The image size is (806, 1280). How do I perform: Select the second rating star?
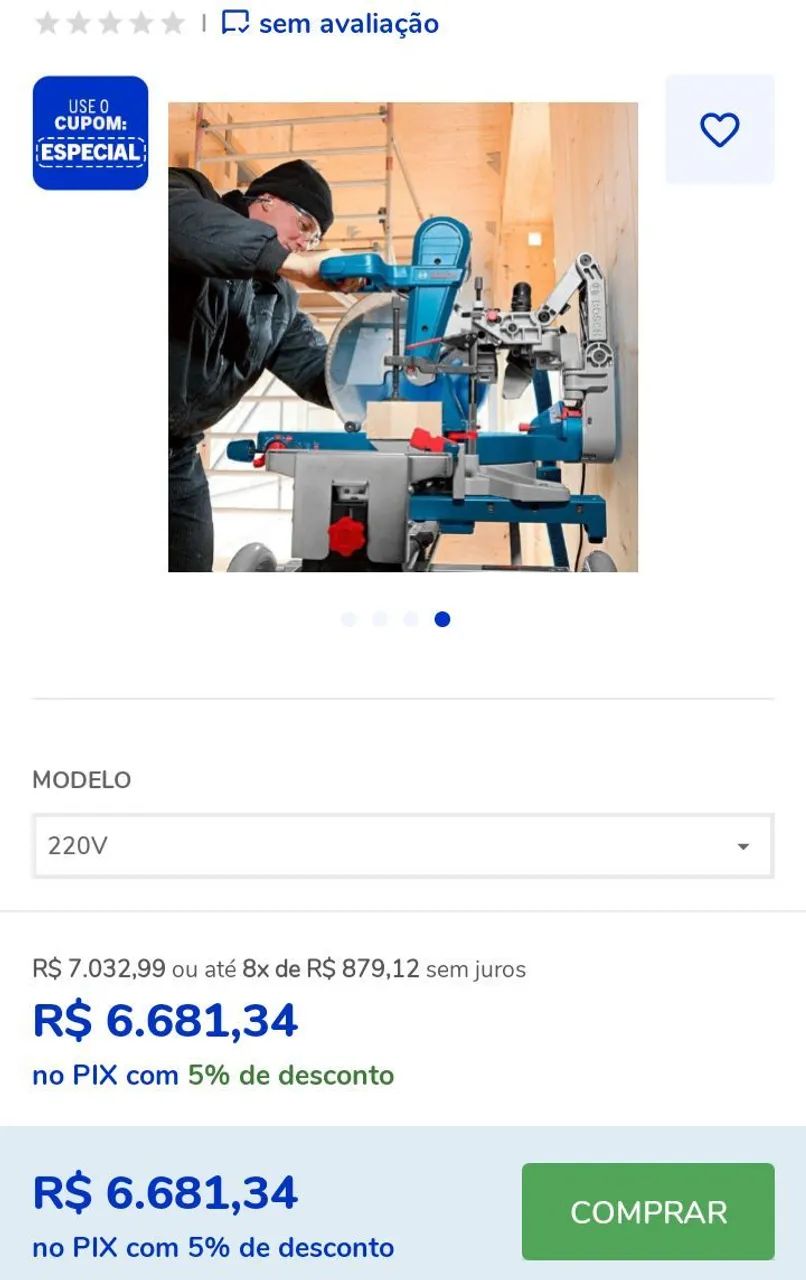coord(77,22)
